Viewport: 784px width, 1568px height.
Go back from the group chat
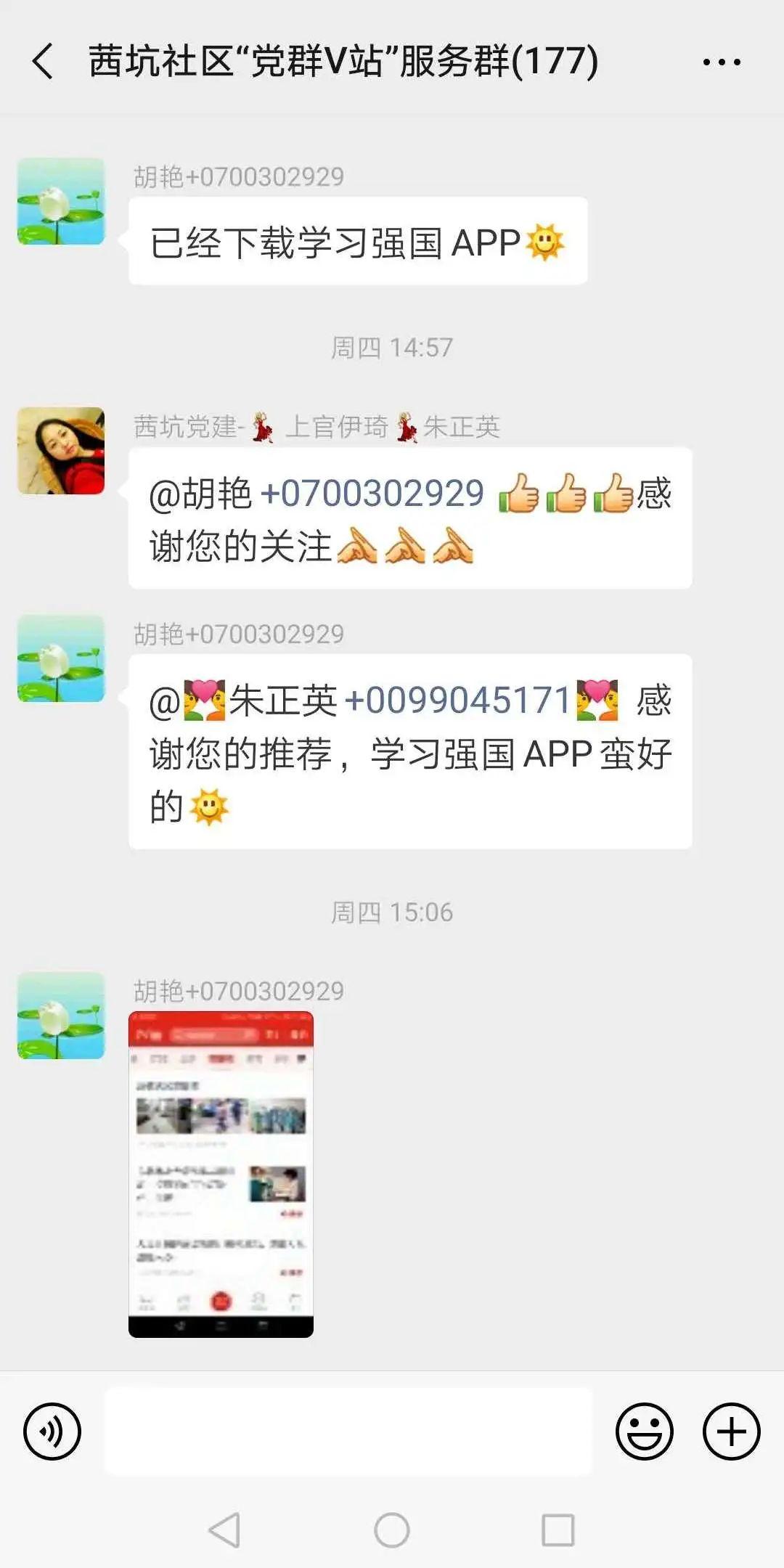[43, 61]
